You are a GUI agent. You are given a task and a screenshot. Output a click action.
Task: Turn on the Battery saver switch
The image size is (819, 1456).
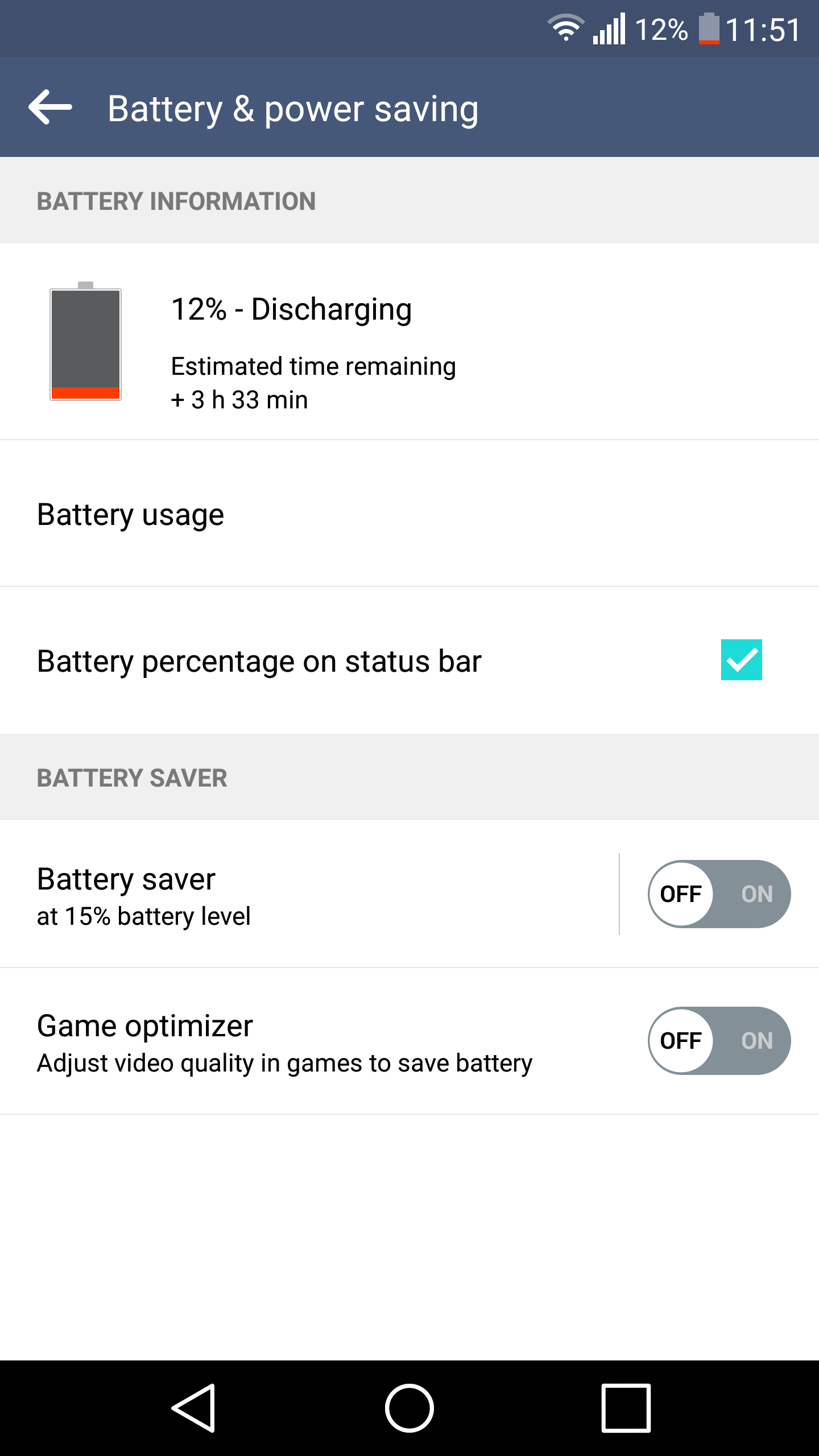click(719, 894)
